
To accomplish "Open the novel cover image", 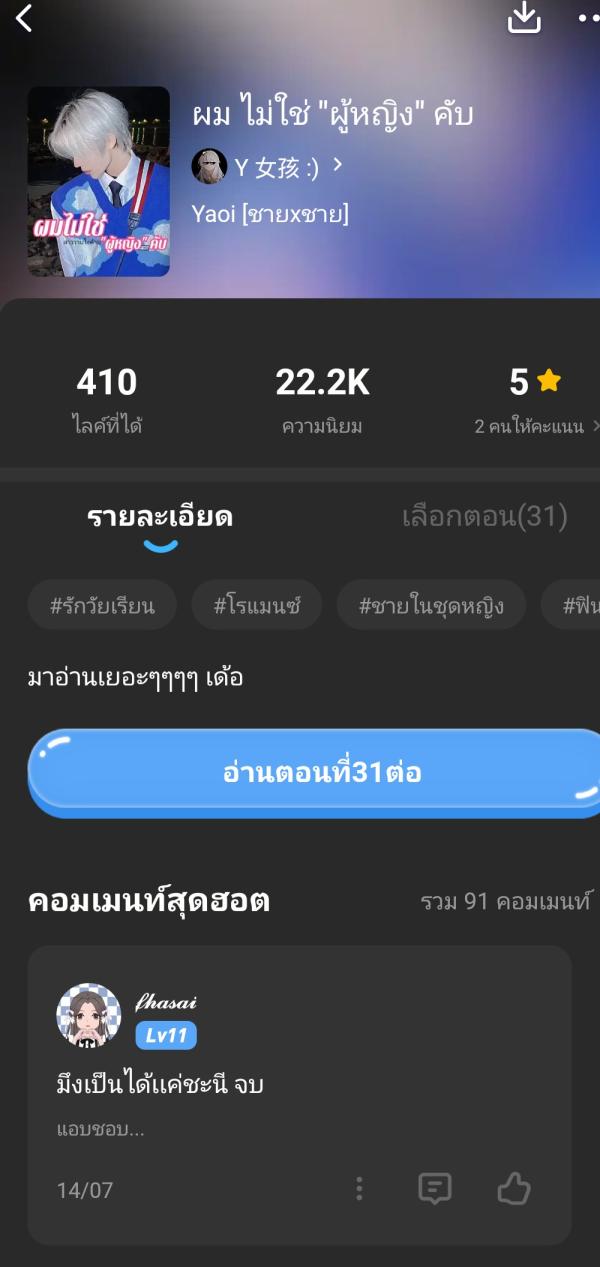I will coord(98,181).
